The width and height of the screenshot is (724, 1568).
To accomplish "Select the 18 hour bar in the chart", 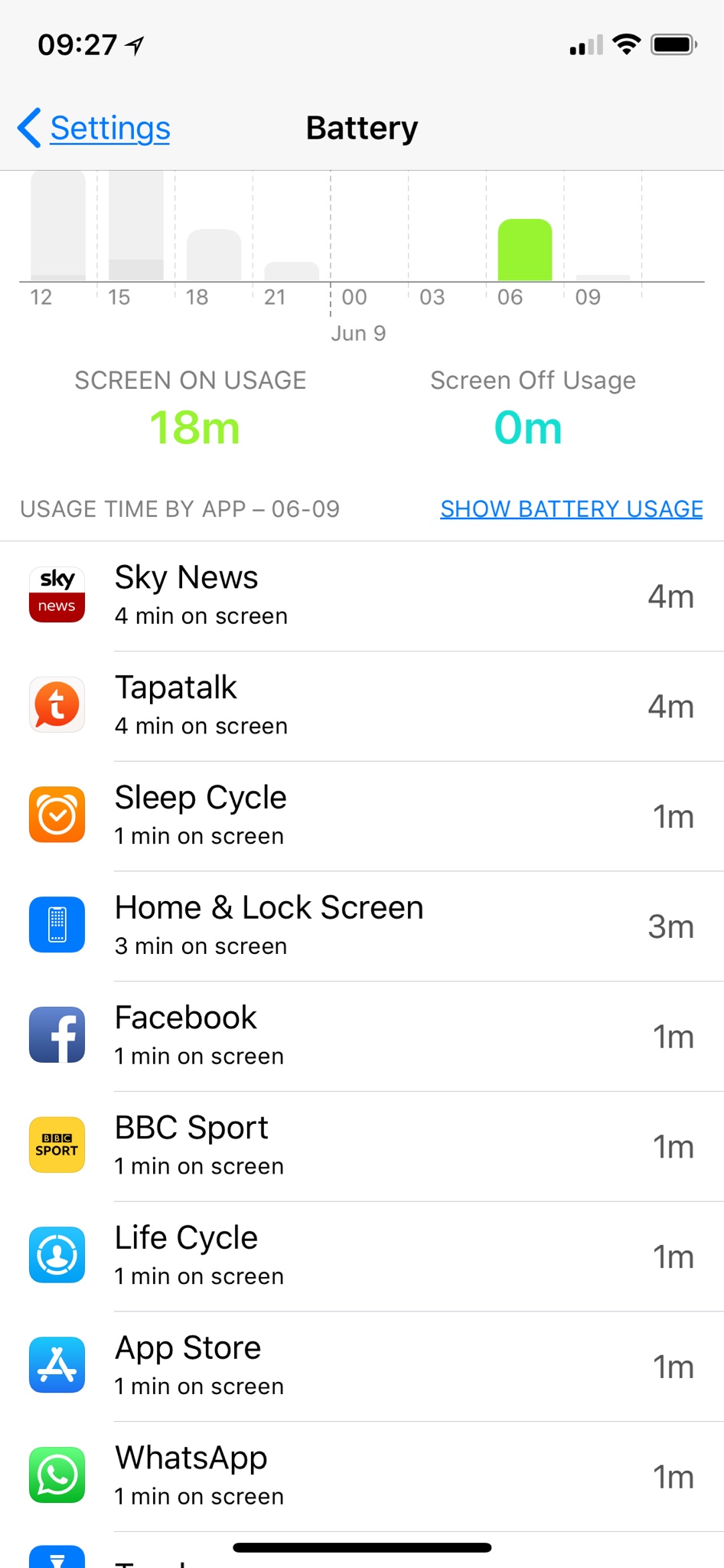I will pyautogui.click(x=214, y=255).
